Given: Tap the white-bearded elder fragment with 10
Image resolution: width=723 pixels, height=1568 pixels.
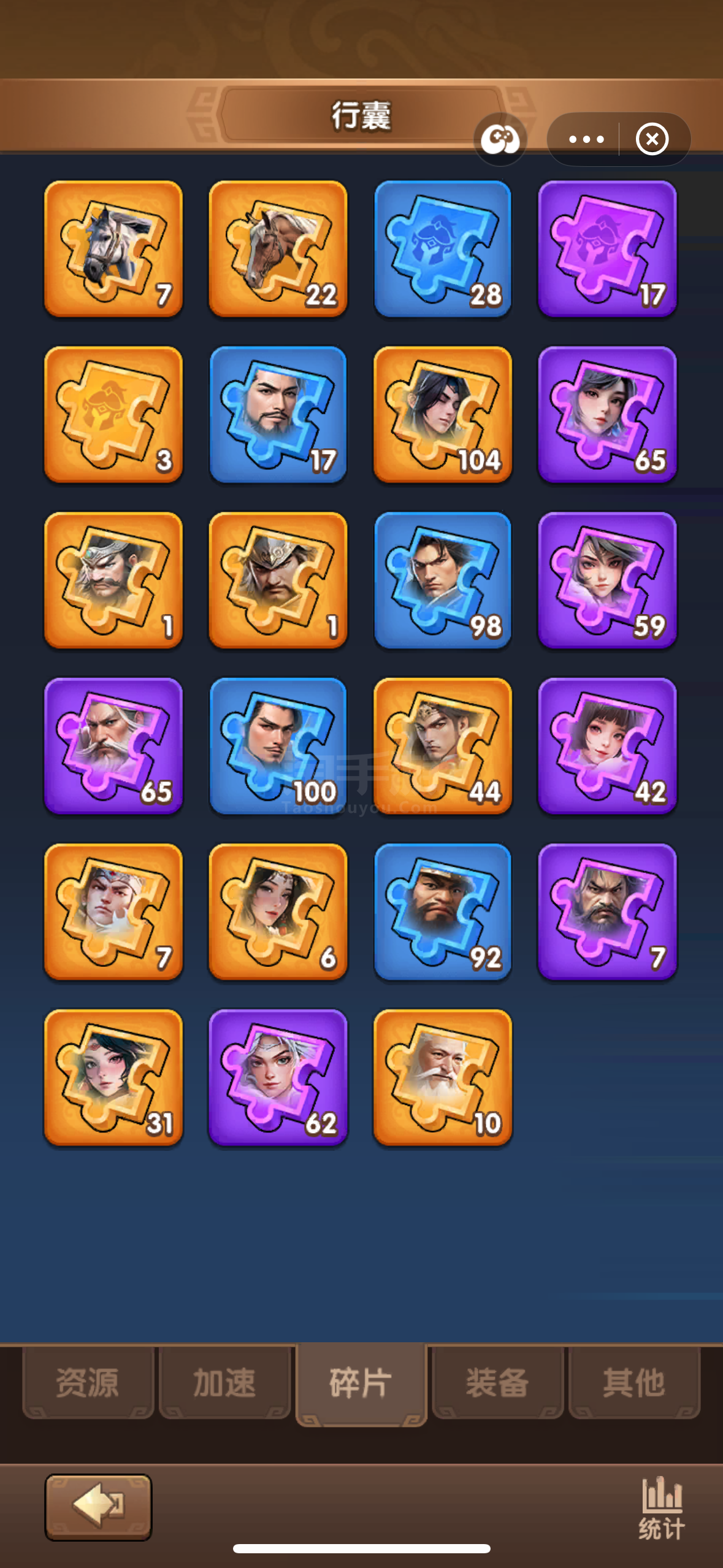Looking at the screenshot, I should click(x=442, y=1077).
